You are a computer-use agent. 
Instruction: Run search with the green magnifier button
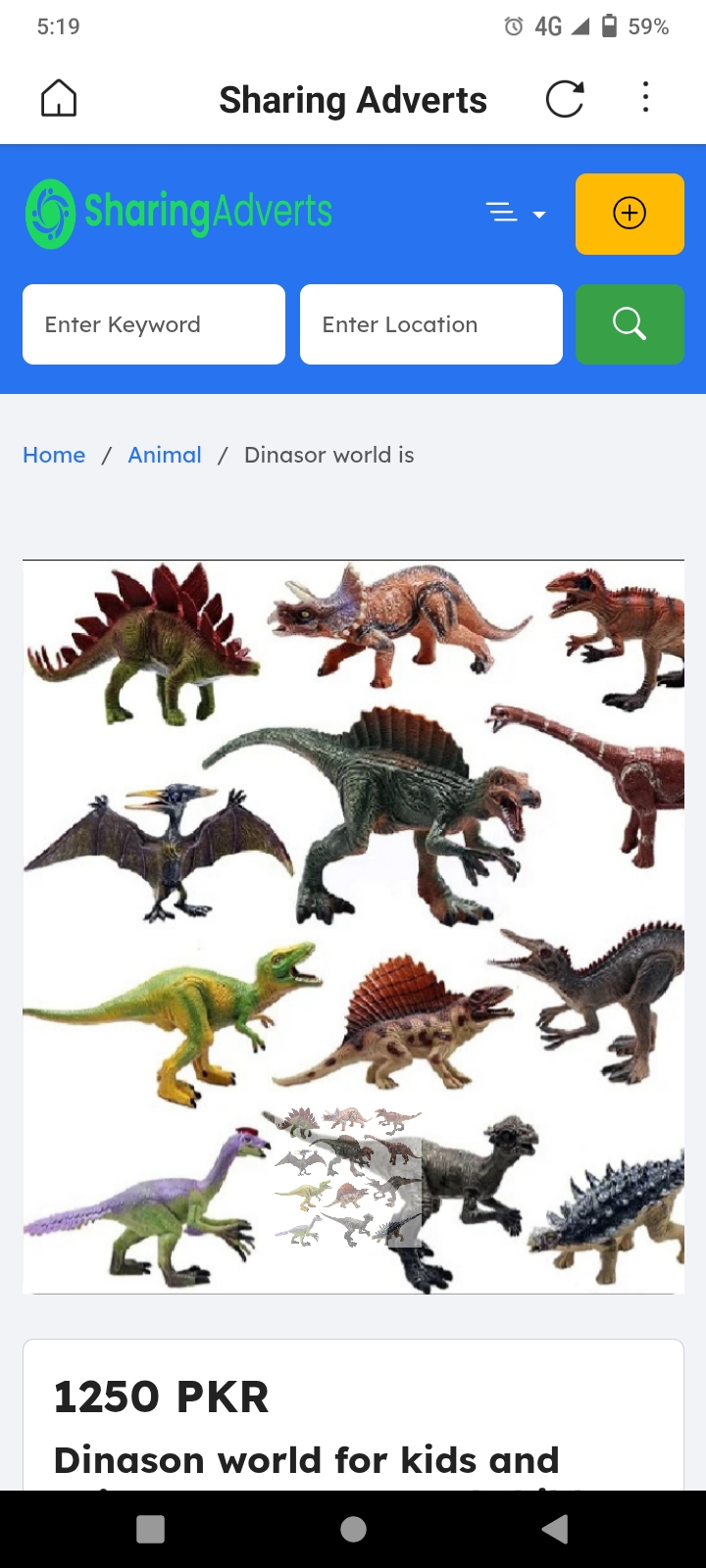[x=630, y=324]
